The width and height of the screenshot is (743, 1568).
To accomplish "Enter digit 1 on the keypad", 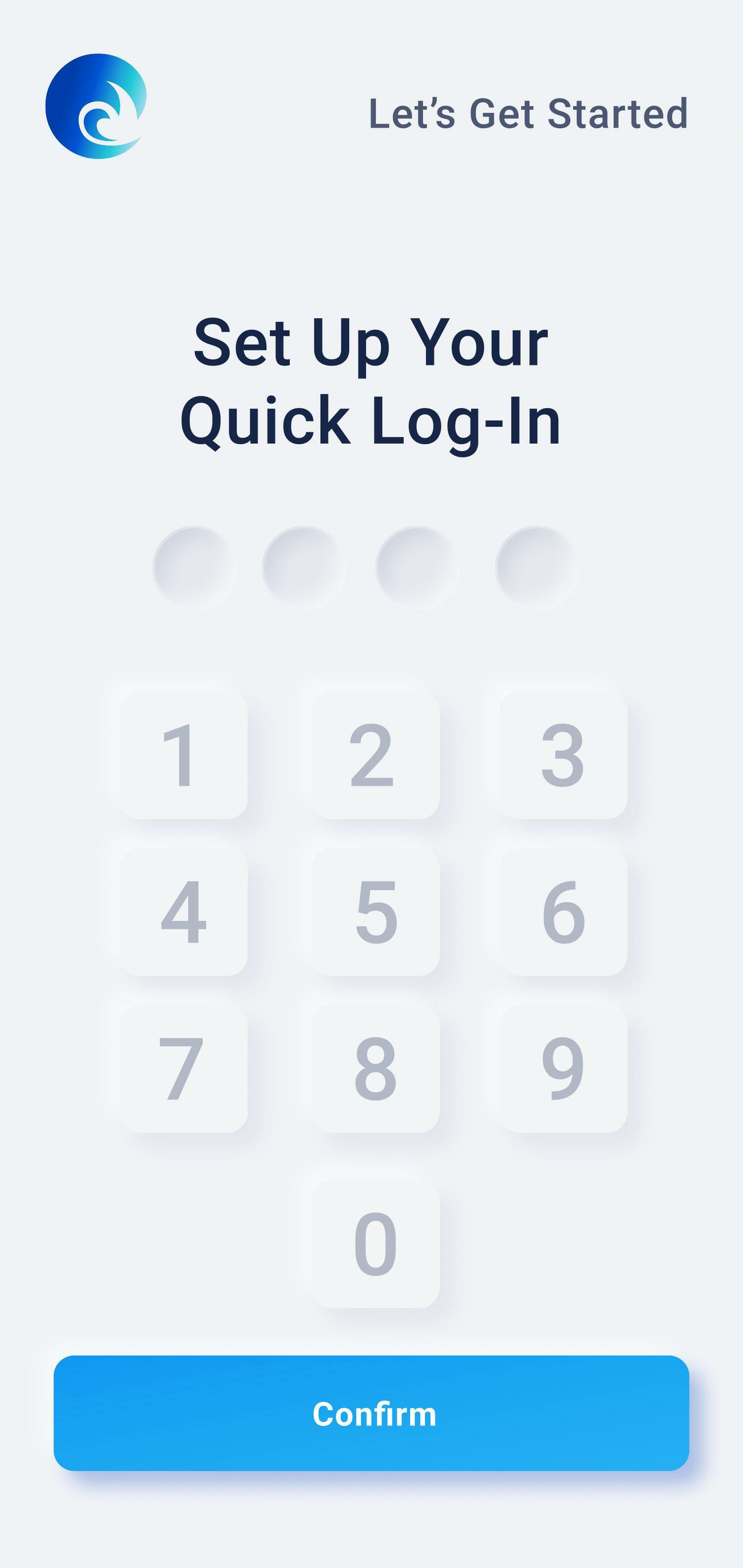I will pos(183,755).
